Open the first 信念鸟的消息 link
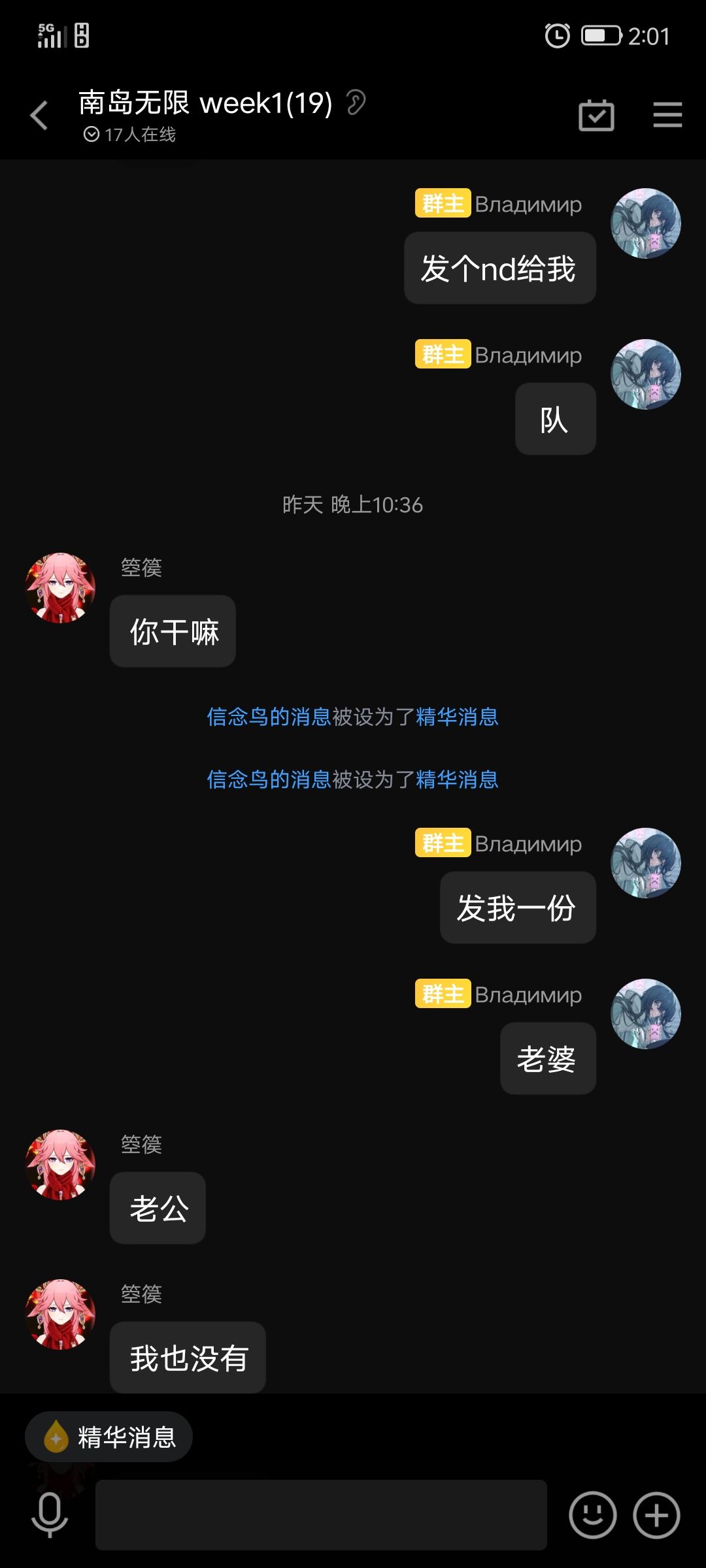Screen dimensions: 706x1568 pyautogui.click(x=269, y=717)
